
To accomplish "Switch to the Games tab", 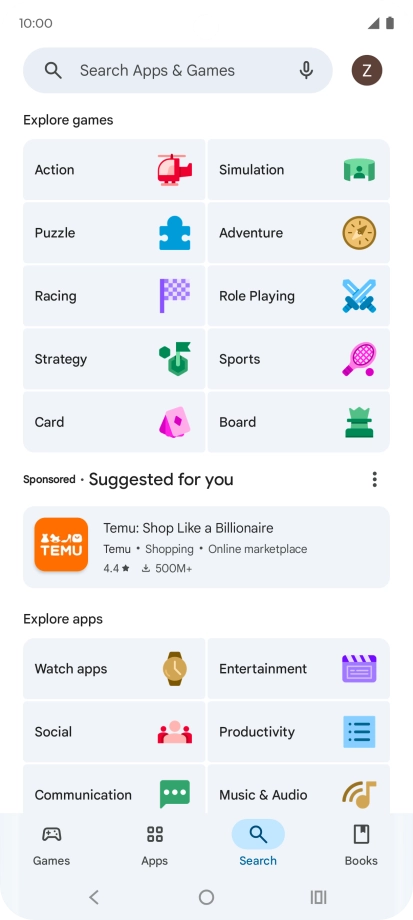I will tap(52, 845).
